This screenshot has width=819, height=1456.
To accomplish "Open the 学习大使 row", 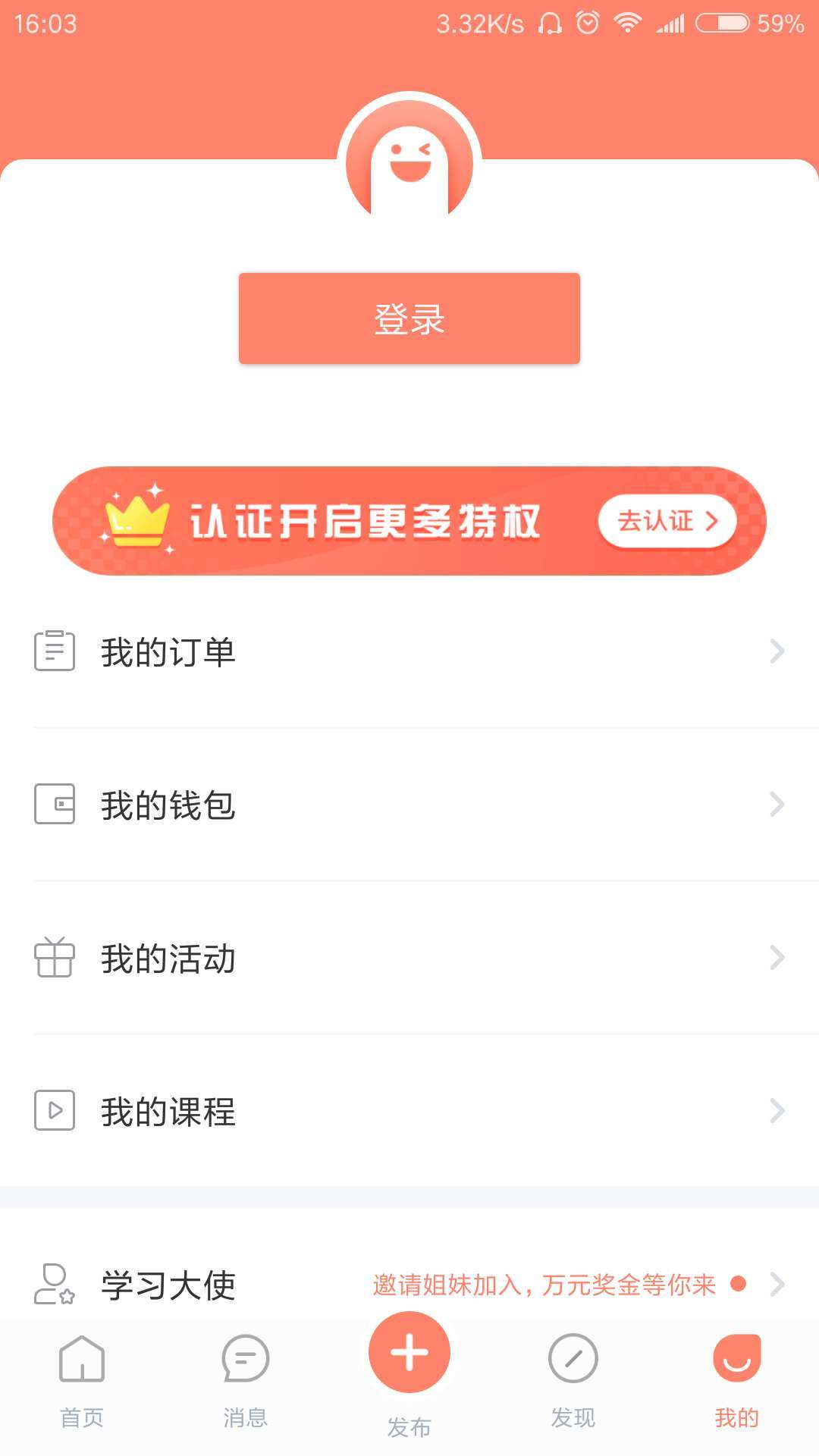I will (x=409, y=1284).
